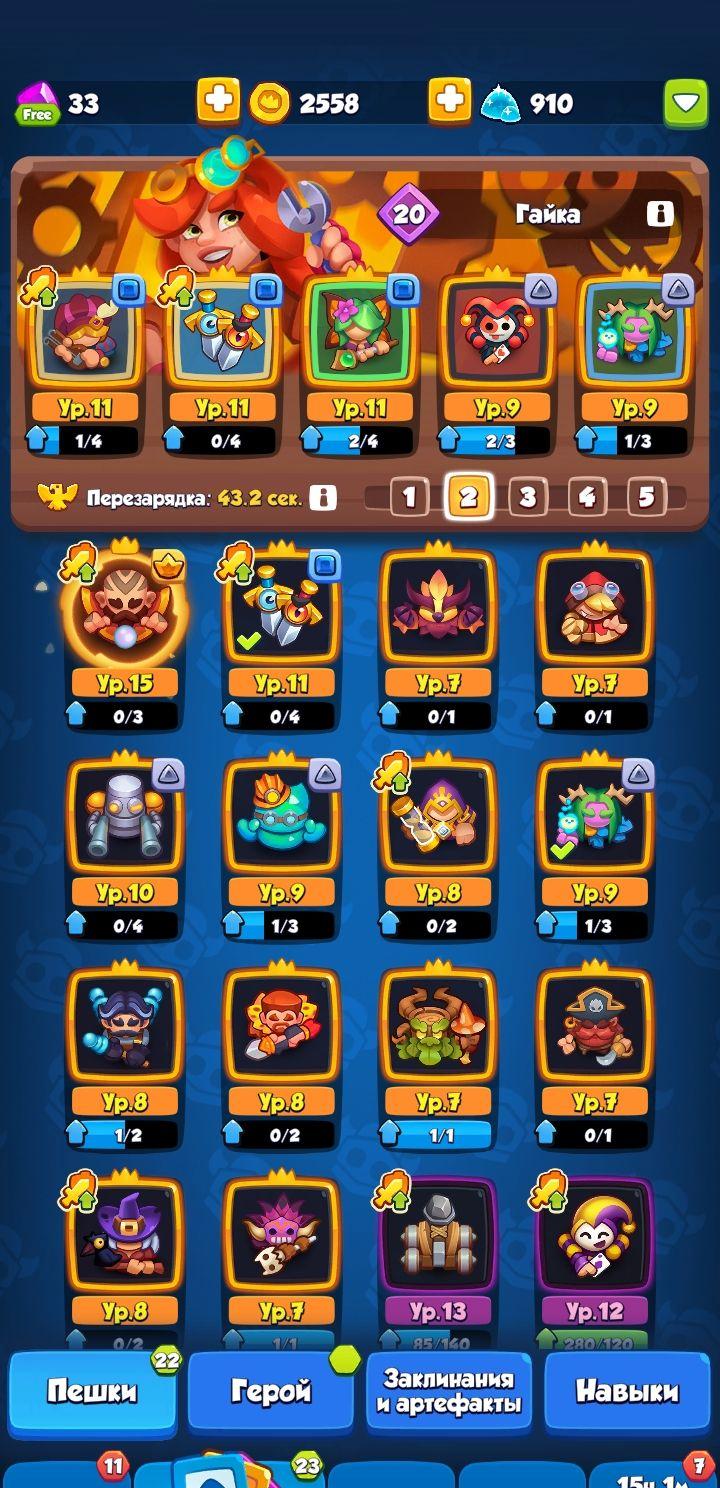This screenshot has height=1488, width=720.
Task: Open Заклинания и артефакты tab
Action: [449, 1391]
